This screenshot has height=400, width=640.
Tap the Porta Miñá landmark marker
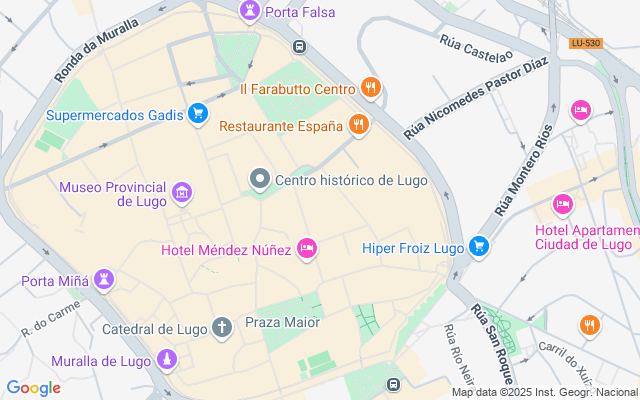click(x=104, y=280)
